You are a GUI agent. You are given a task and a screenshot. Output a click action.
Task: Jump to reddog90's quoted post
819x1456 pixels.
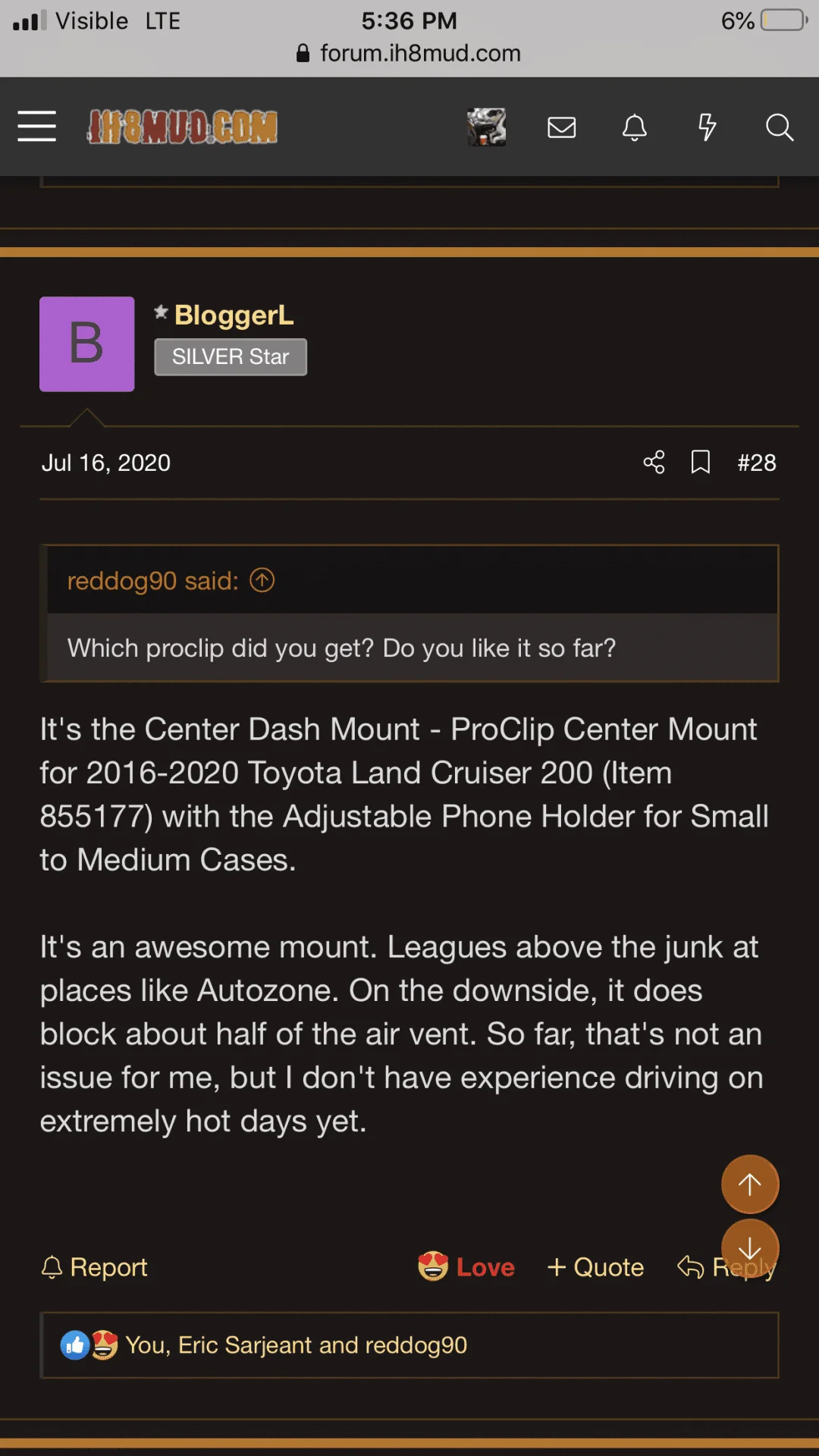(x=262, y=580)
